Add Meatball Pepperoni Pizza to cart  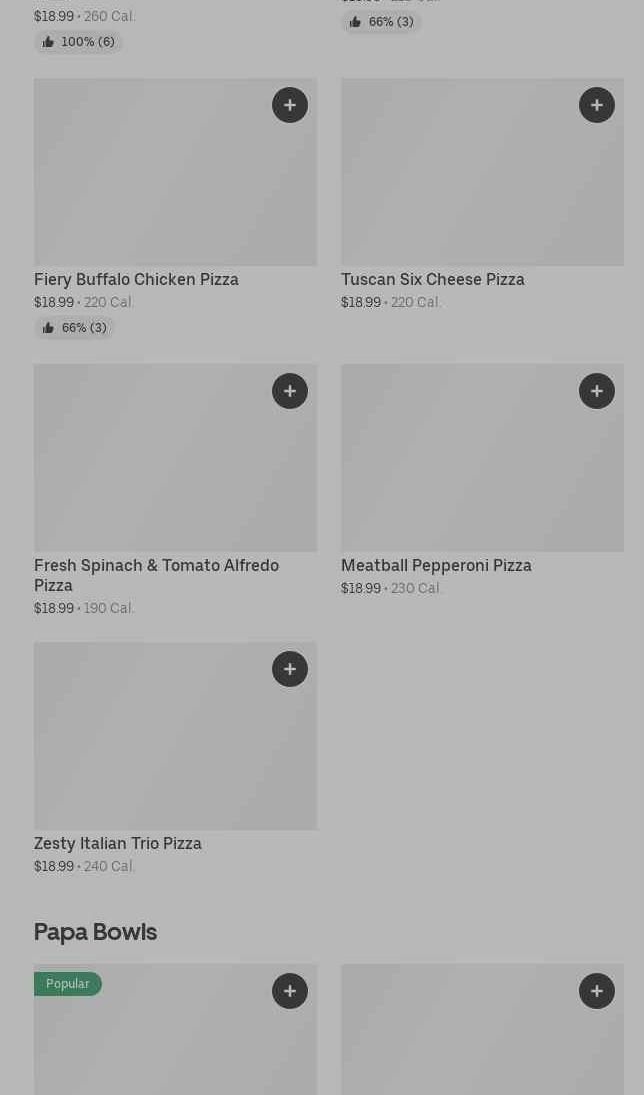coord(597,391)
